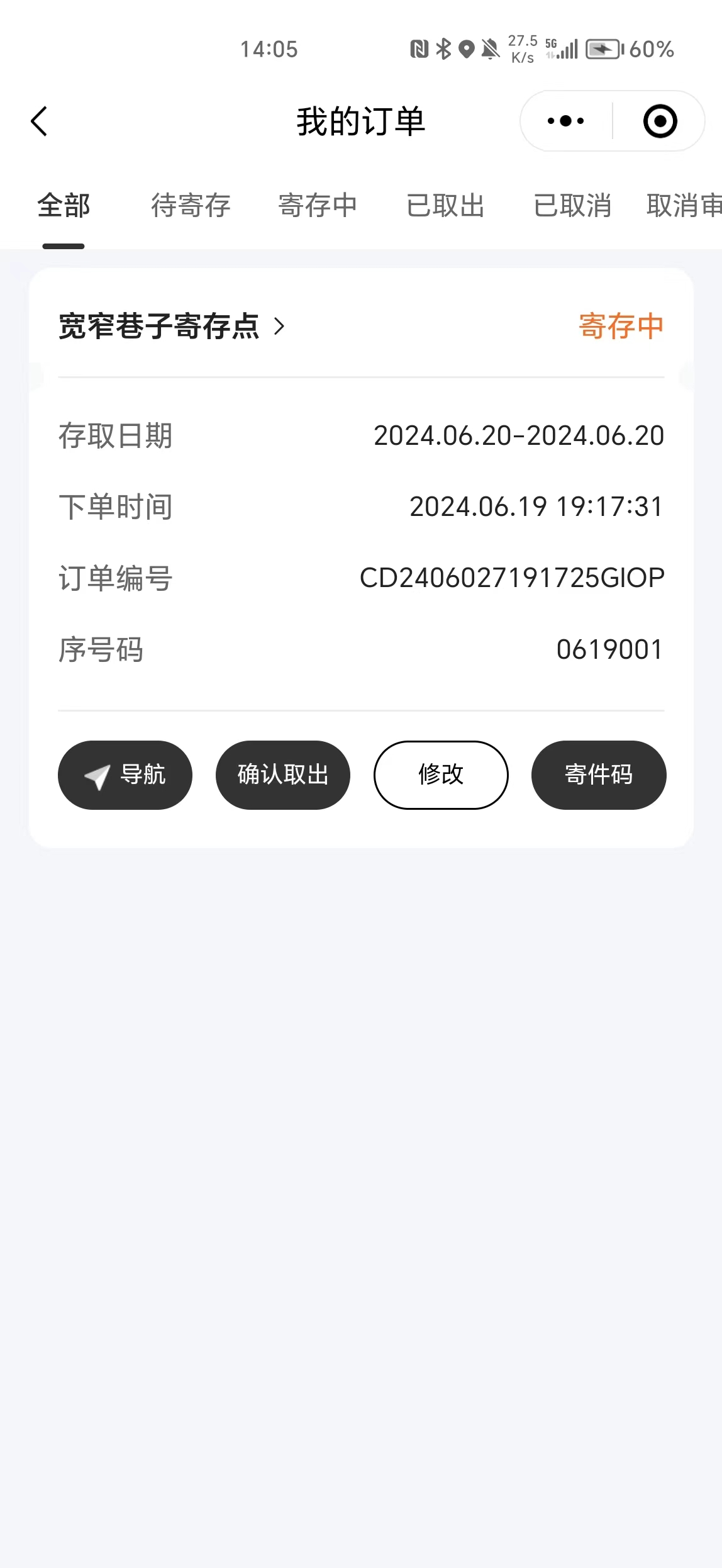Image resolution: width=722 pixels, height=1568 pixels.
Task: Switch to the 待寄存 tab
Action: coord(191,206)
